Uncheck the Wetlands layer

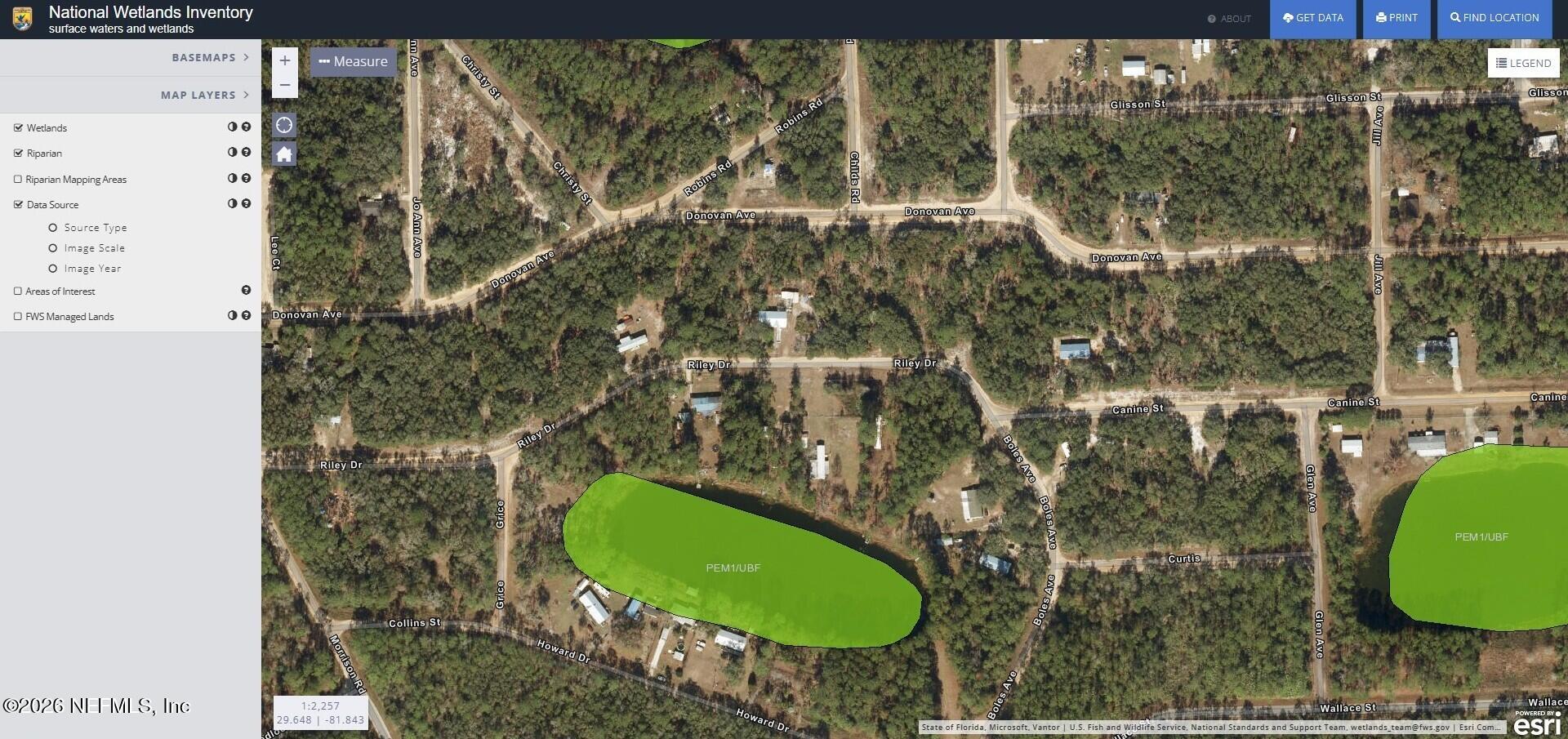(x=18, y=127)
